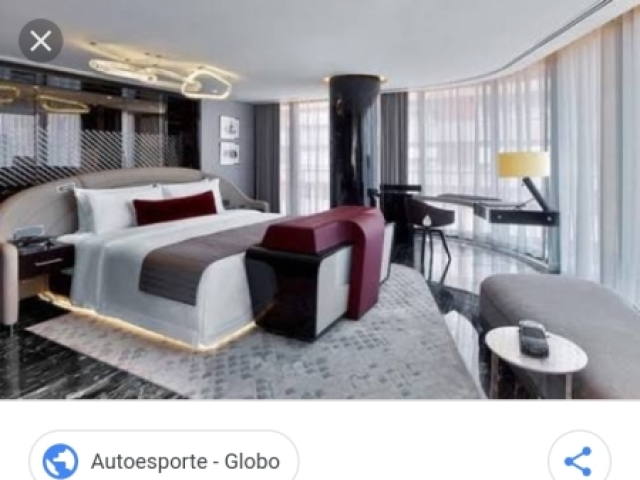This screenshot has height=480, width=640.
Task: Open the Autoesporte - Globo source link
Action: pos(164,461)
